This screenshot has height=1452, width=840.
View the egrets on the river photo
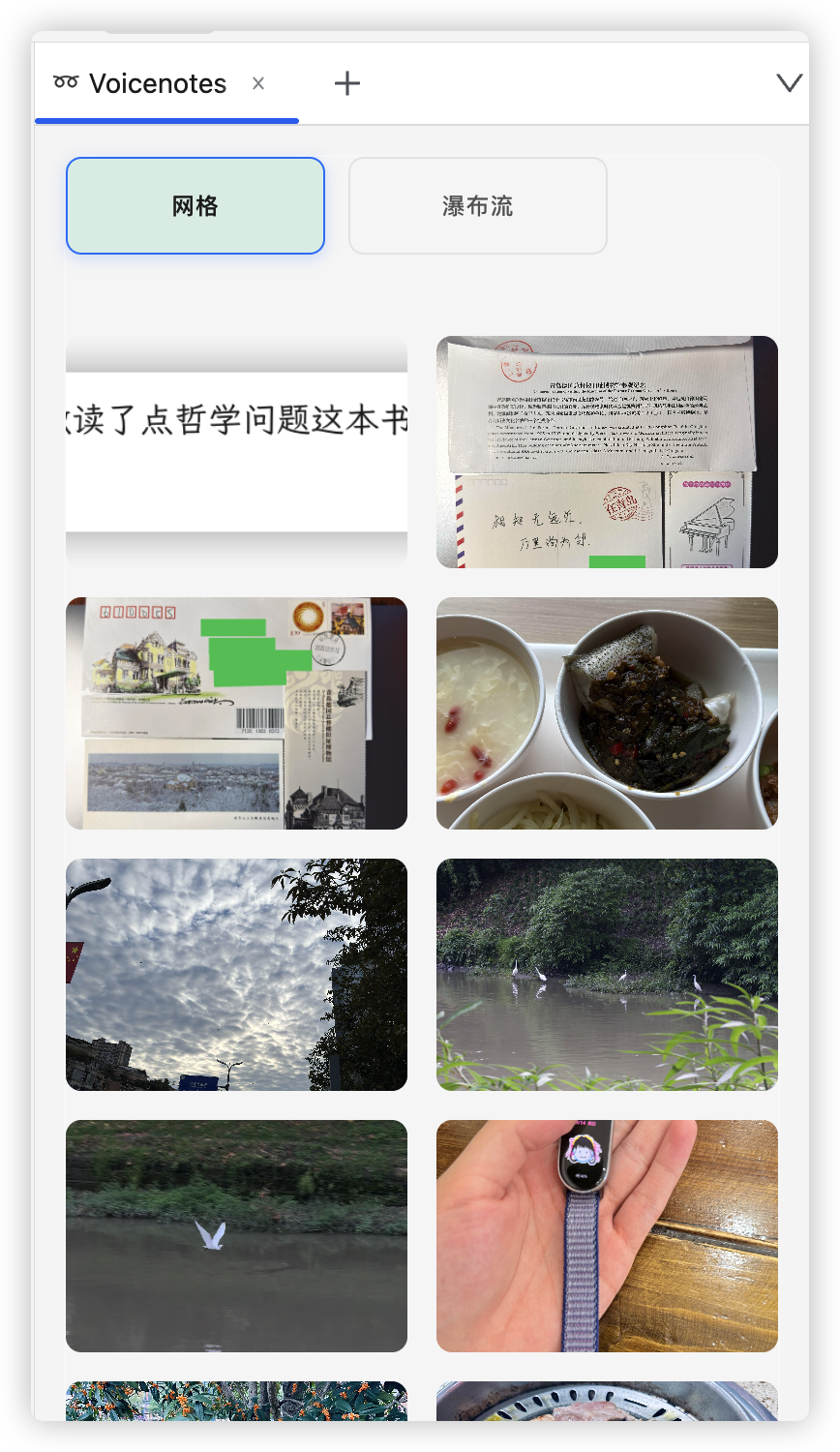pyautogui.click(x=607, y=974)
